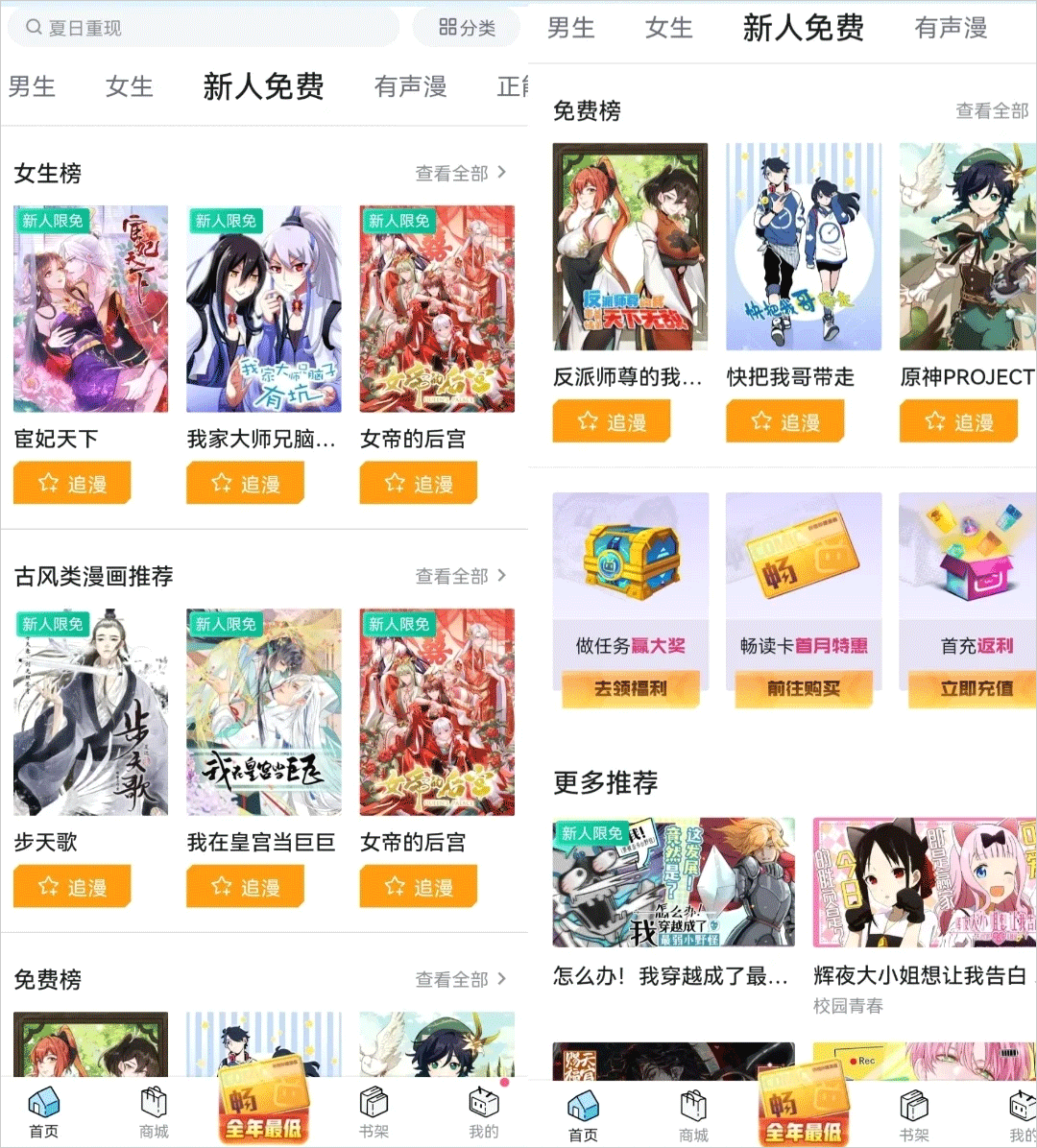
Task: Open 辉夜大小姐想让我告白
Action: click(924, 883)
